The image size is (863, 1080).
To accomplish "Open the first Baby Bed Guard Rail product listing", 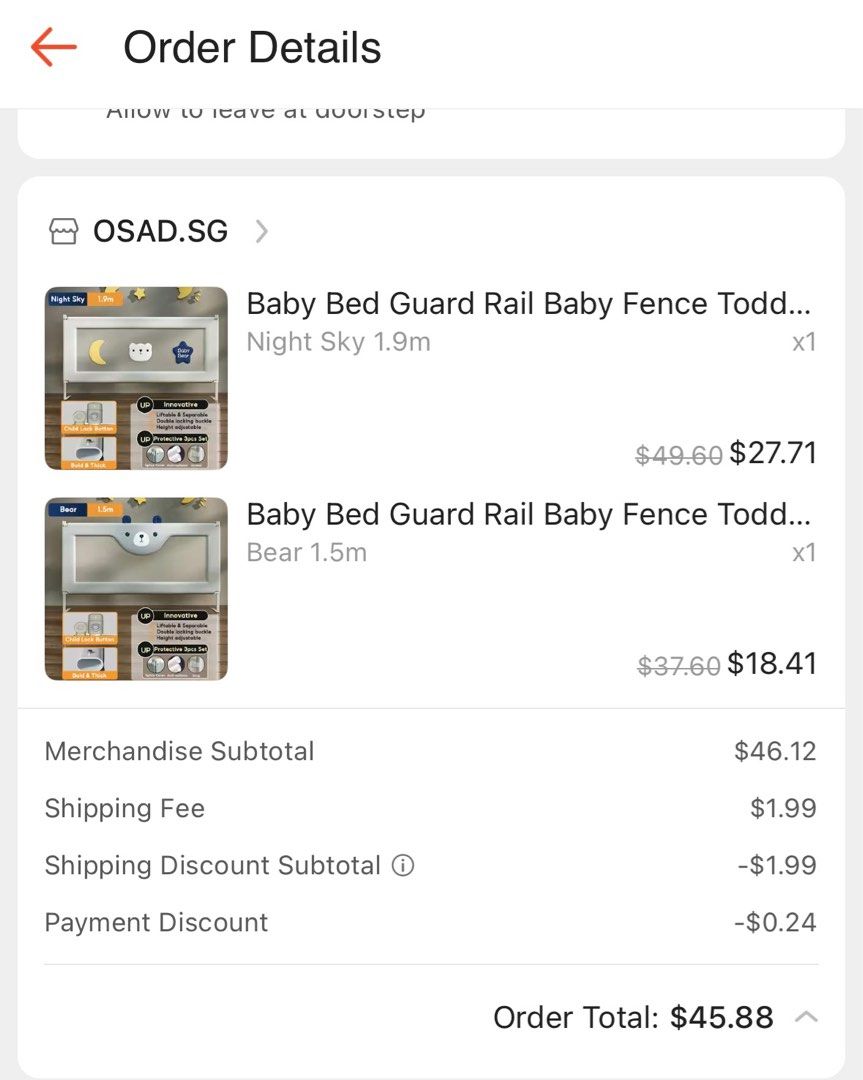I will point(528,303).
